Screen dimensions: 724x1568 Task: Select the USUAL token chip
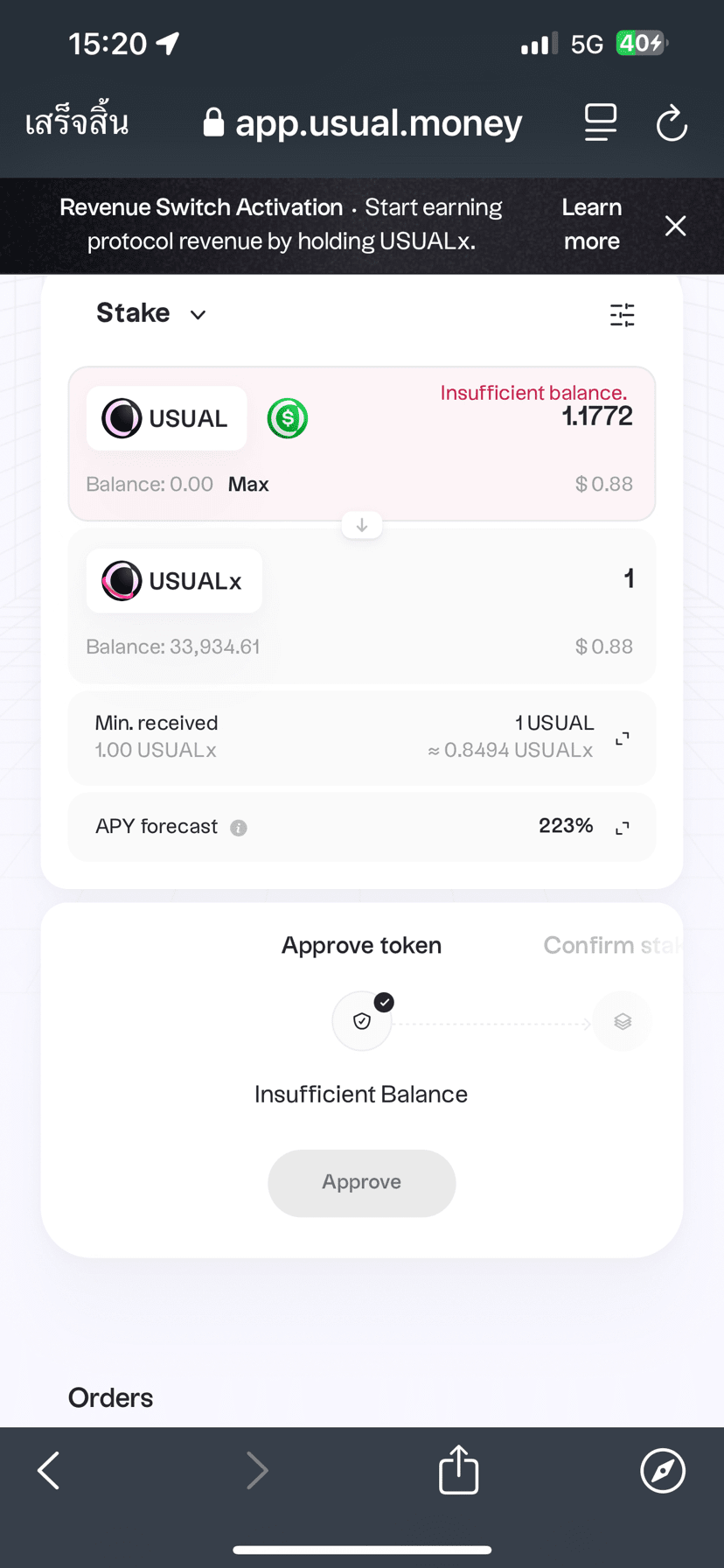166,418
